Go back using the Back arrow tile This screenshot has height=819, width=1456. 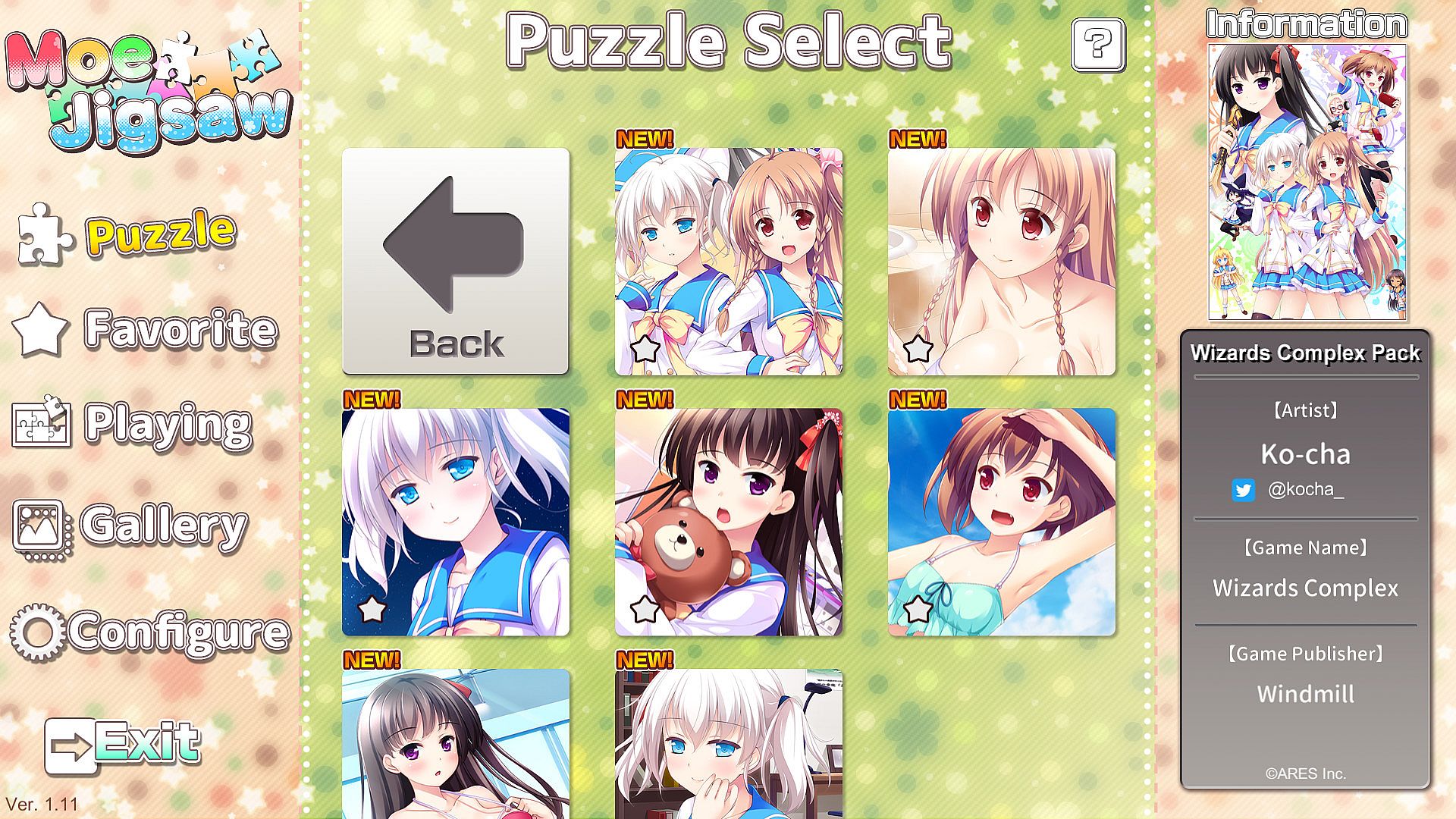tap(455, 261)
